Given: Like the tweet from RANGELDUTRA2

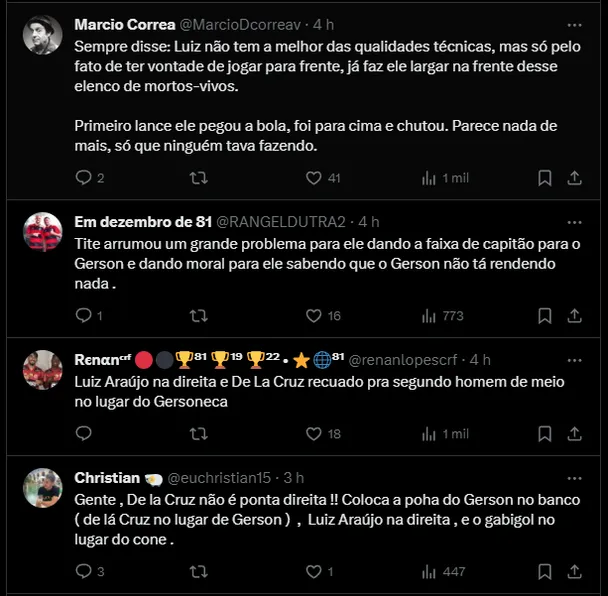Looking at the screenshot, I should (313, 315).
